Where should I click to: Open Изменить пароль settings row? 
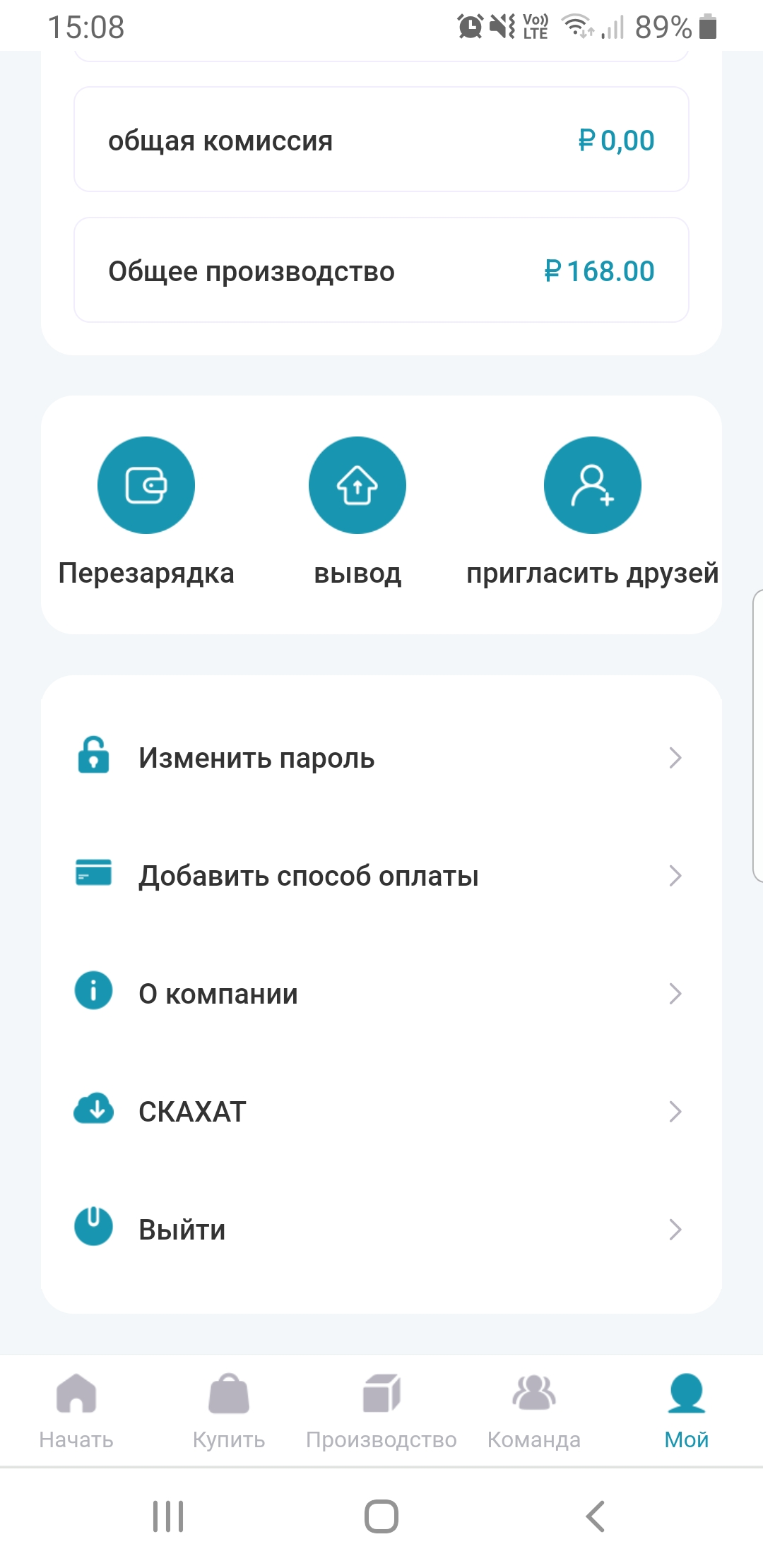(381, 758)
